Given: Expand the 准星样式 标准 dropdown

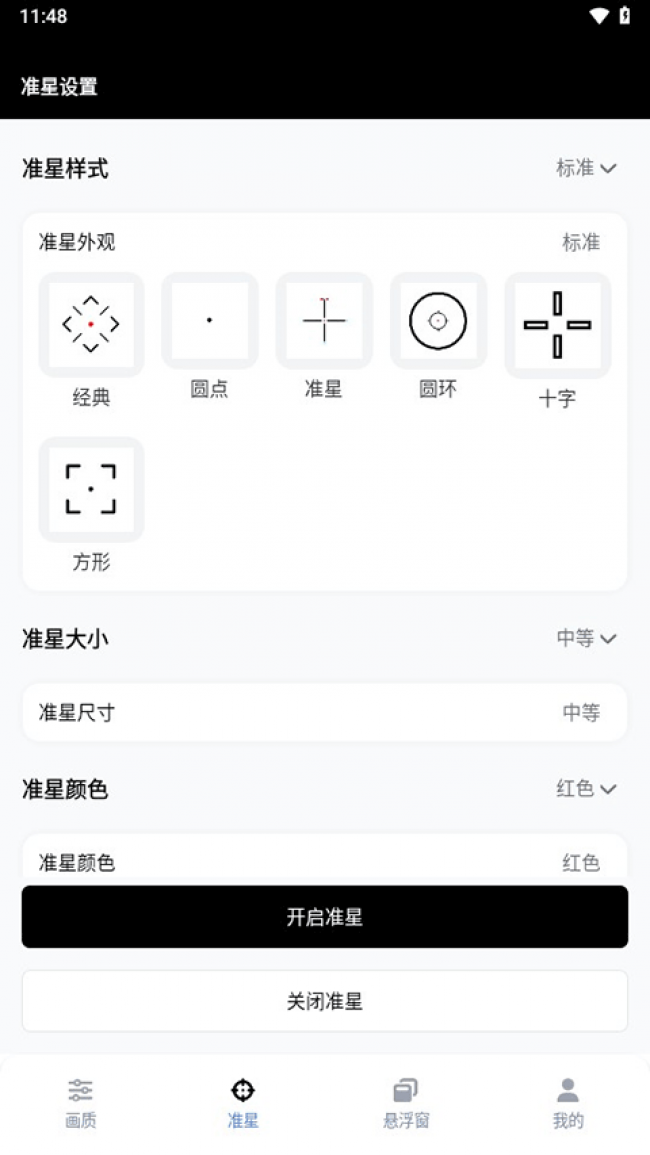Looking at the screenshot, I should coord(586,169).
